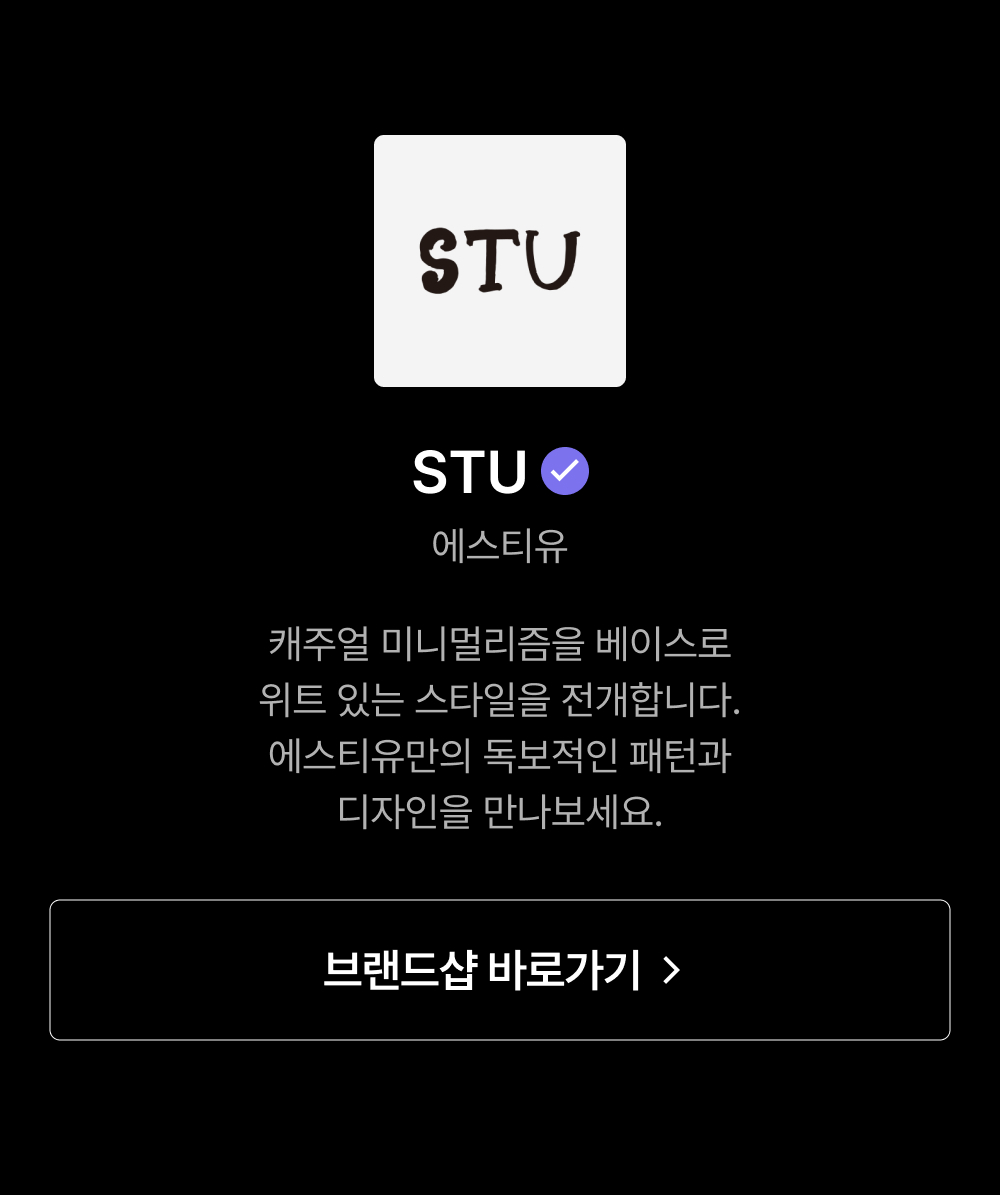Open the 브랜드샵 바로가기 button

[500, 969]
